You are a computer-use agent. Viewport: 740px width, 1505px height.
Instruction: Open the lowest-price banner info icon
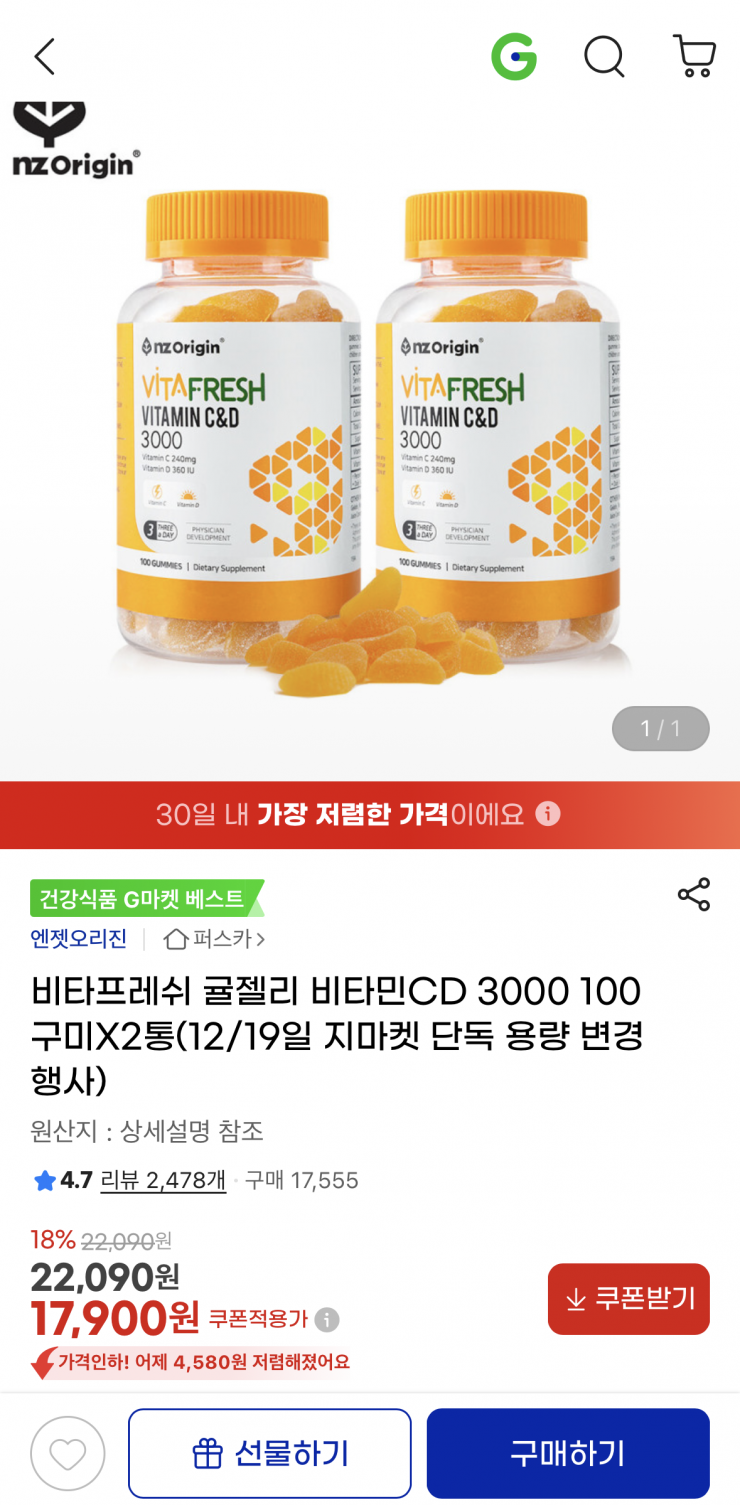(547, 815)
